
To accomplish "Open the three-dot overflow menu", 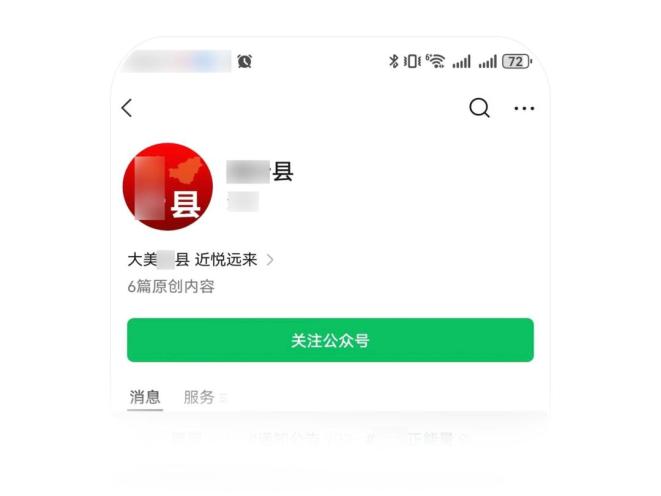I will click(525, 108).
